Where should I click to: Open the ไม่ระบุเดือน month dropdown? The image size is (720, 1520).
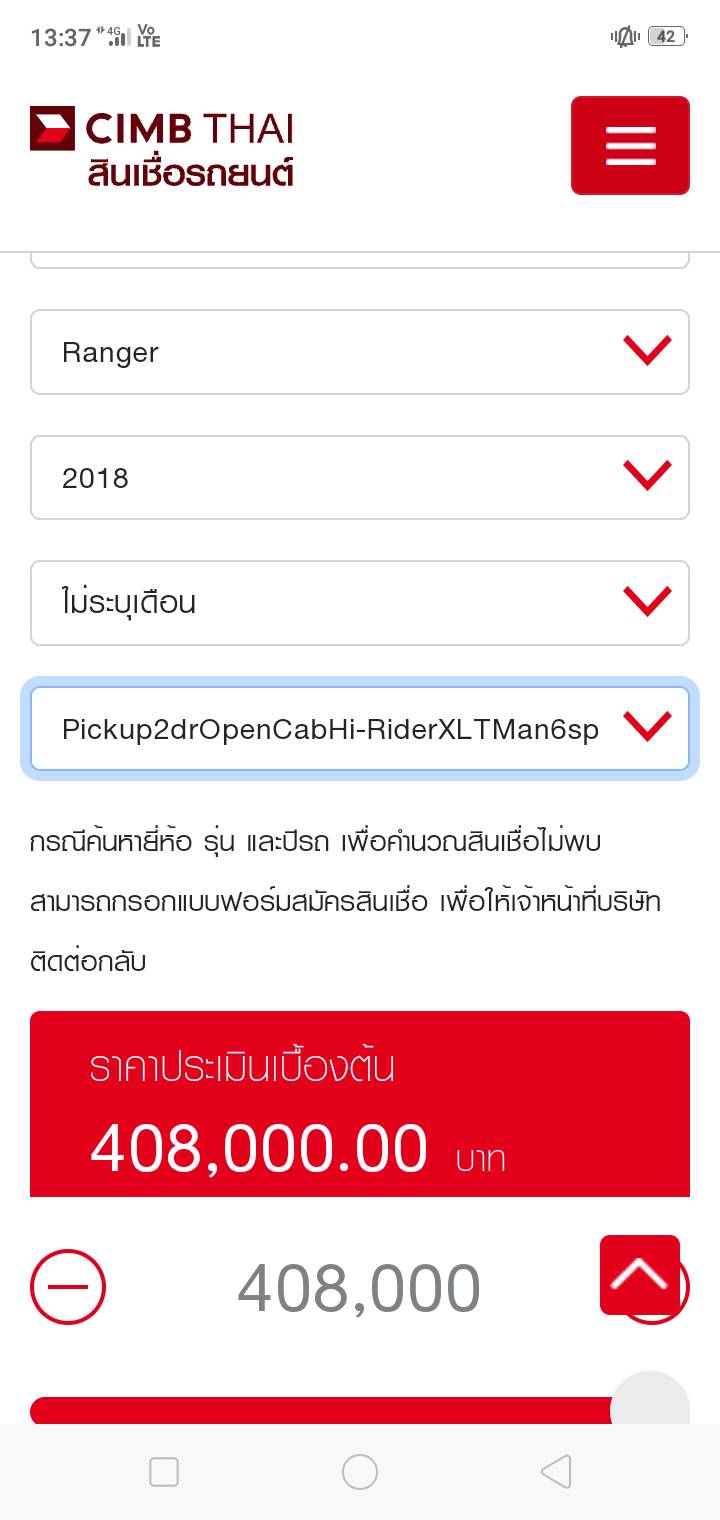(359, 603)
